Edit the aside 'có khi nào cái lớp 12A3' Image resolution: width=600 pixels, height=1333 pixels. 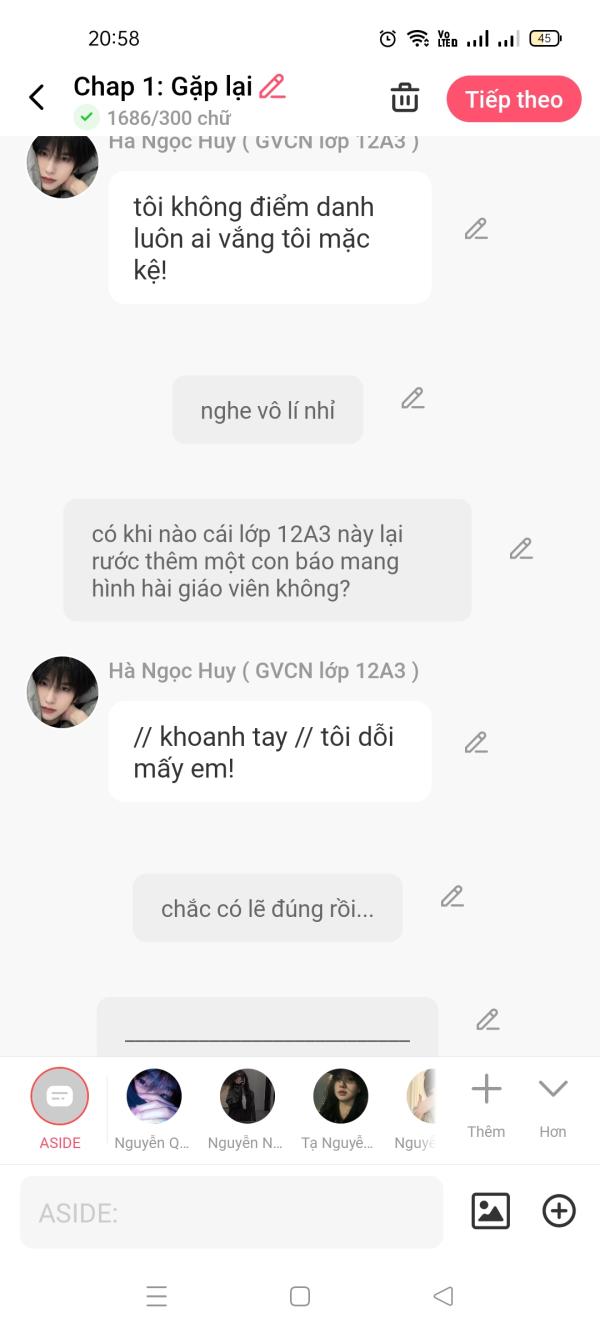pos(521,549)
